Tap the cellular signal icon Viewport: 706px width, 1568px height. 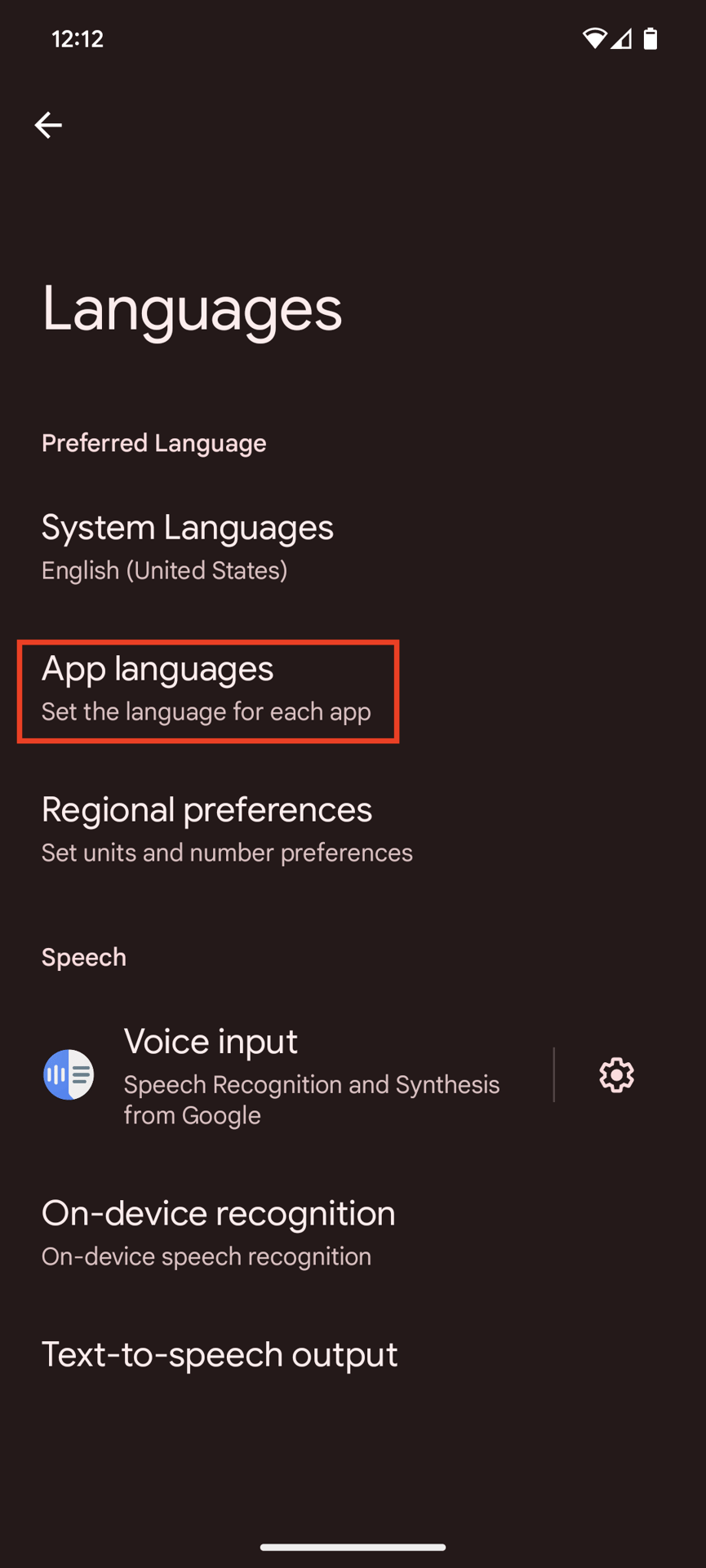[622, 38]
